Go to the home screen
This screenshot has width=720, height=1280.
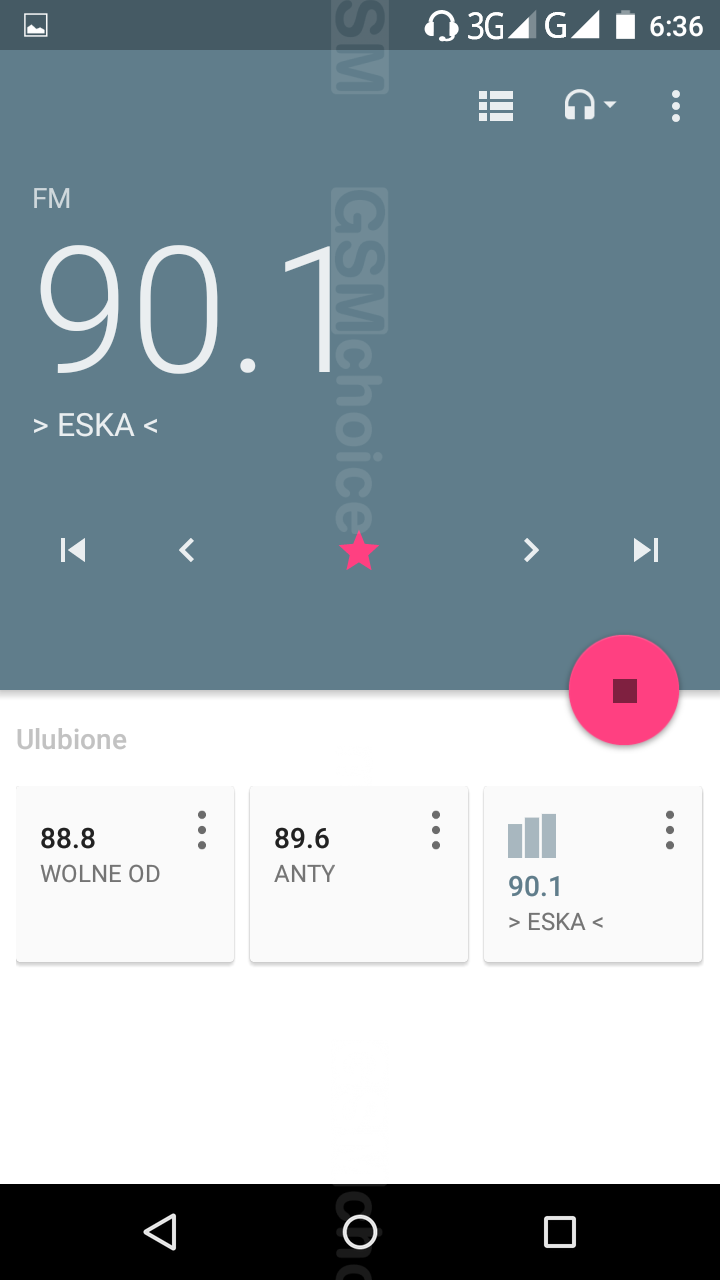tap(360, 1232)
